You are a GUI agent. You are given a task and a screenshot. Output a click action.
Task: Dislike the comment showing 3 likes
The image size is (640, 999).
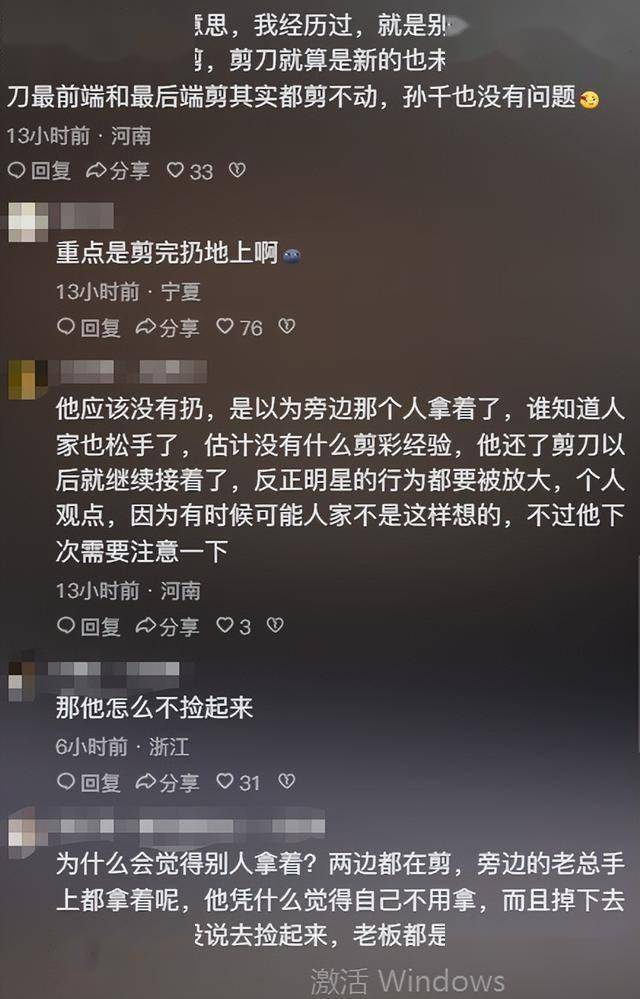(275, 626)
